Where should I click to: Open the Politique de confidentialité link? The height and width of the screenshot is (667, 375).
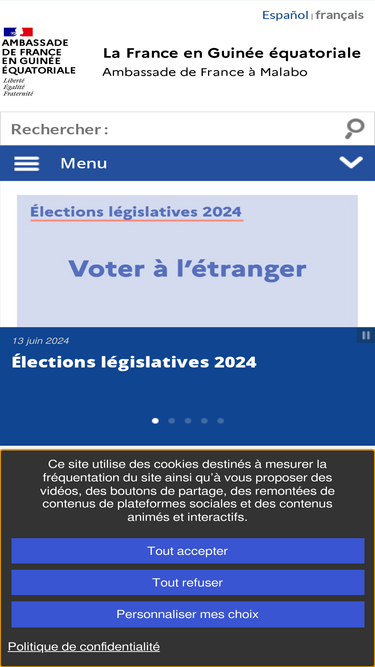tap(84, 647)
